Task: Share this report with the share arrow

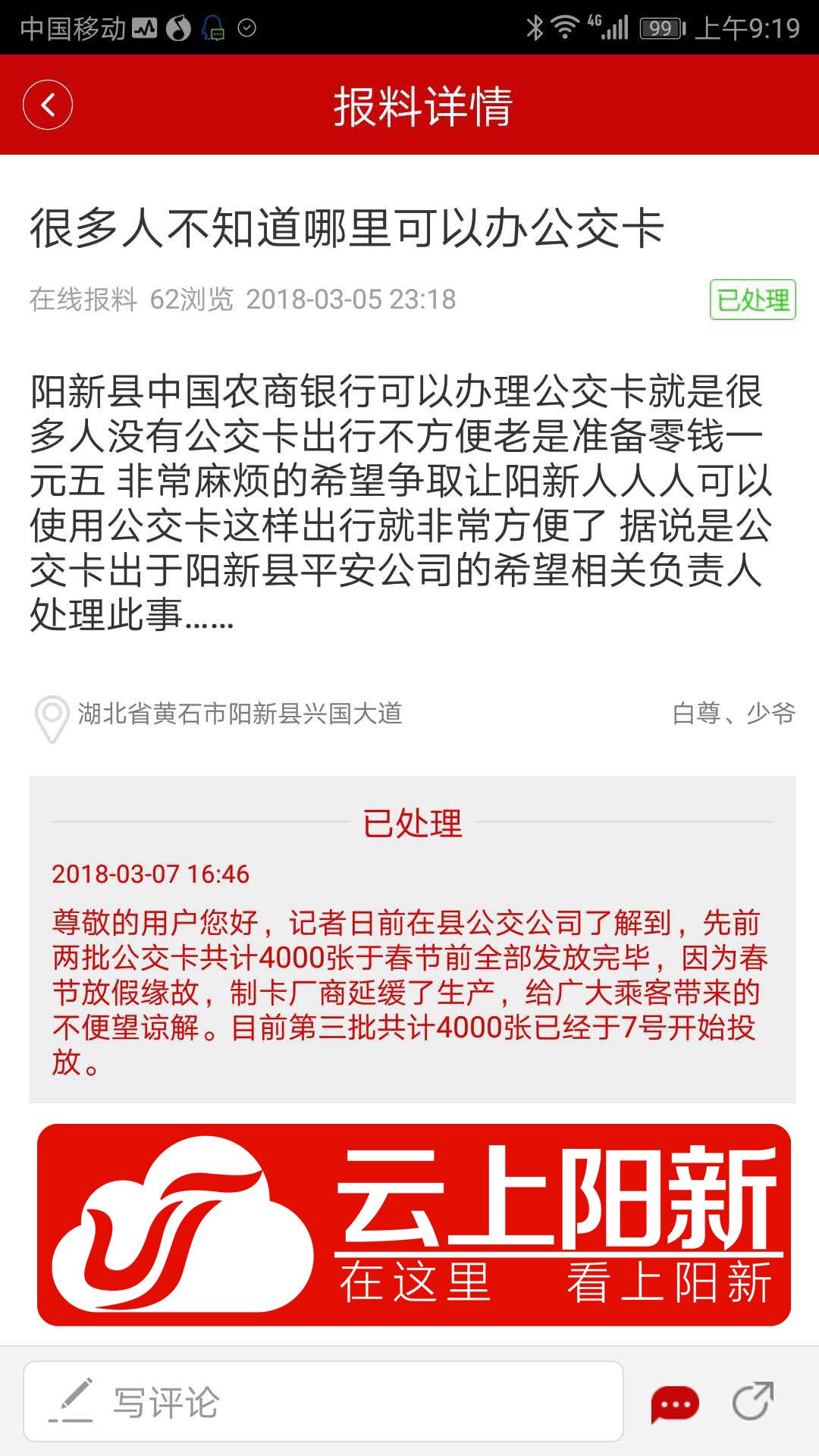Action: 753,1401
